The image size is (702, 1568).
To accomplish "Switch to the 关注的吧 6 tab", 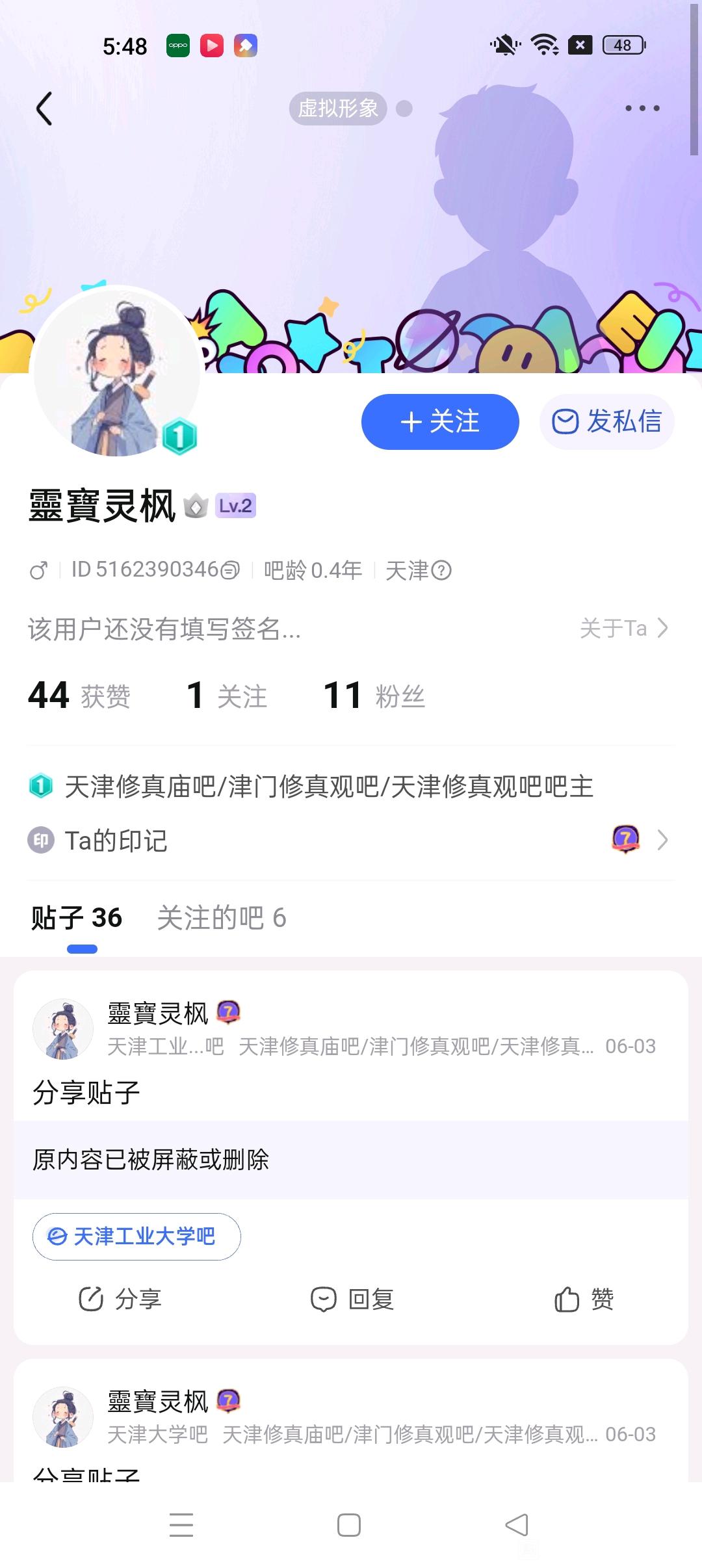I will click(x=221, y=918).
